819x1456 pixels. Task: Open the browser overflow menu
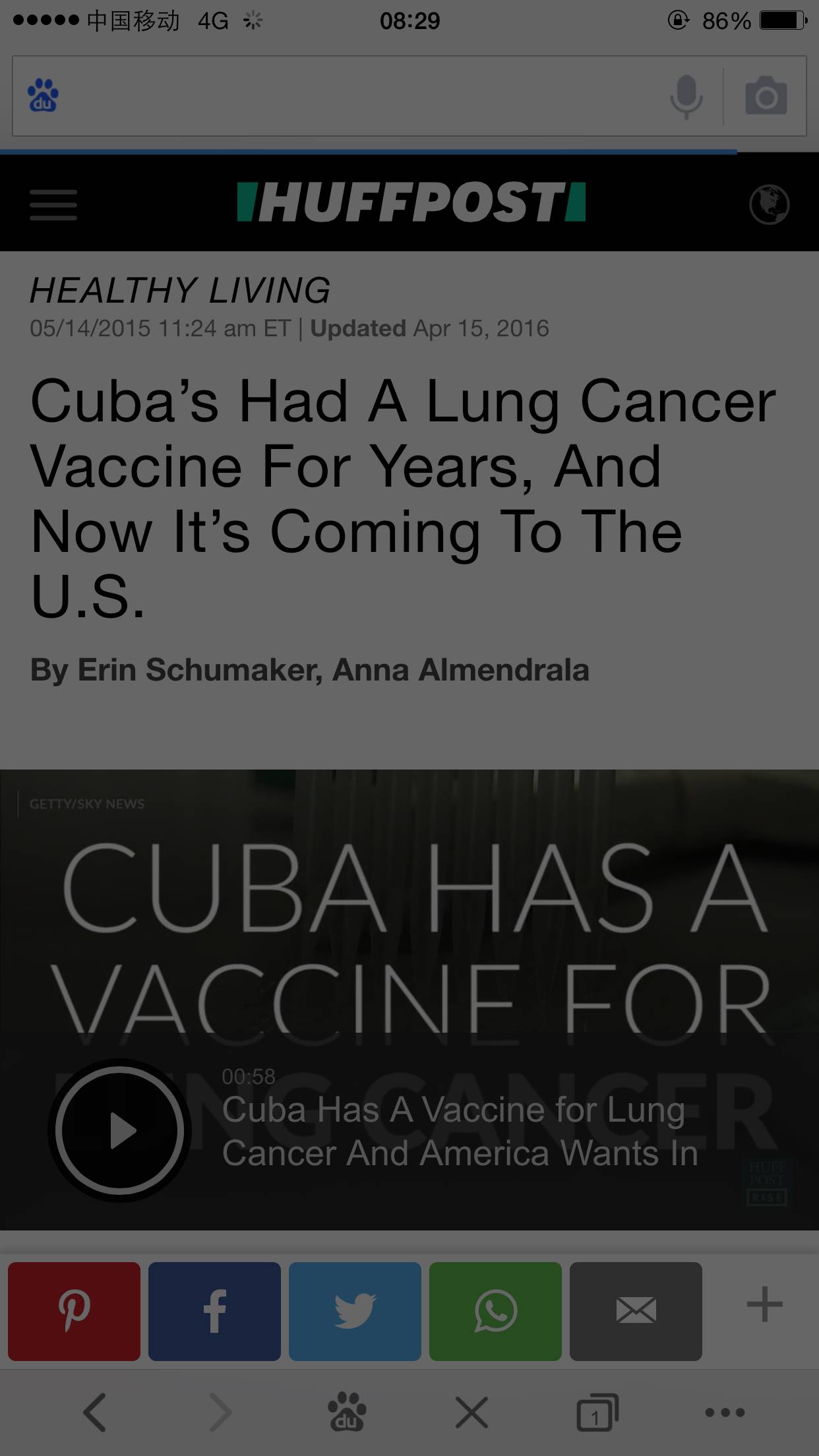[x=724, y=1412]
